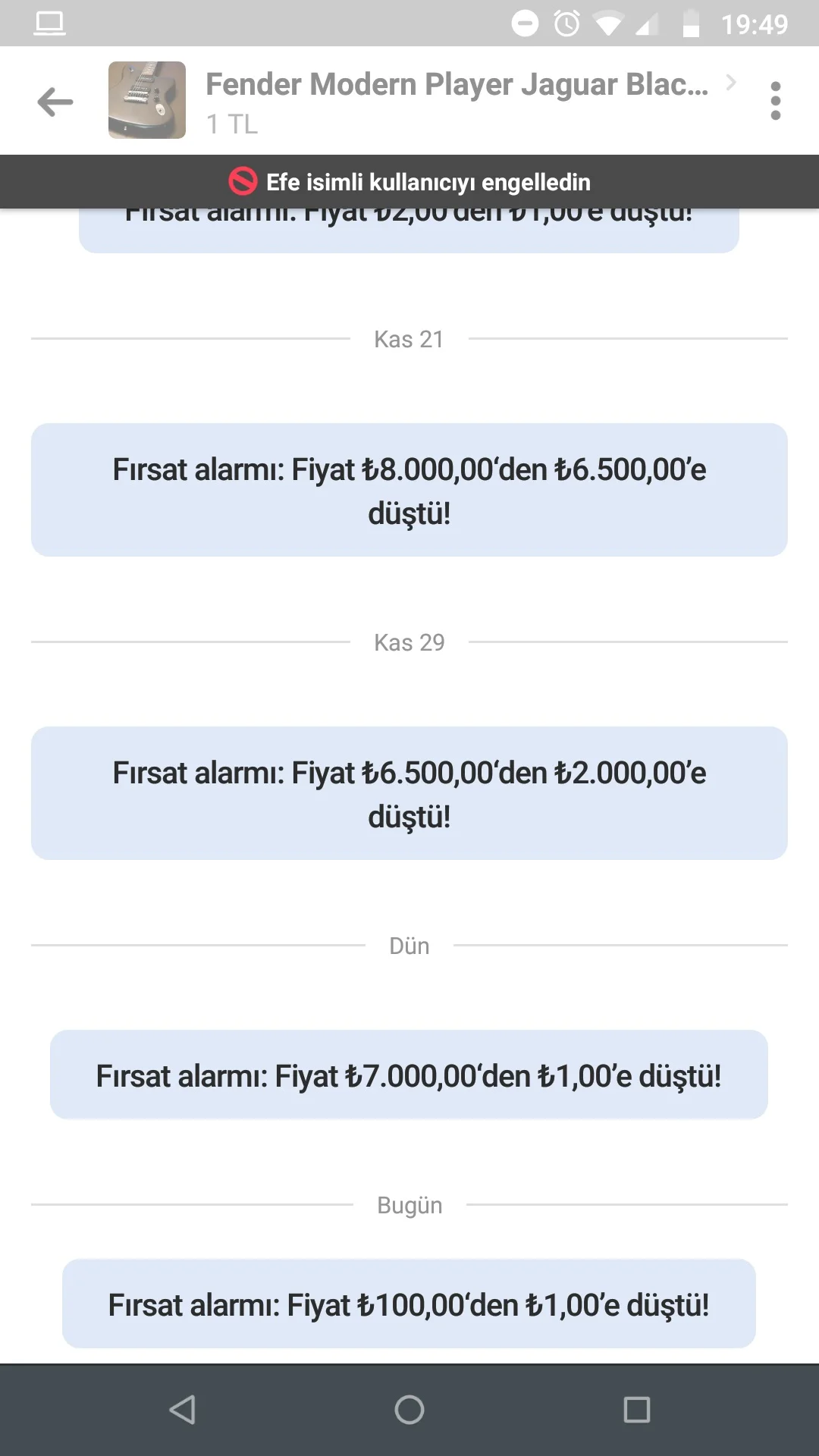The height and width of the screenshot is (1456, 819).
Task: Open recent apps from the navigation bar
Action: 637,1410
